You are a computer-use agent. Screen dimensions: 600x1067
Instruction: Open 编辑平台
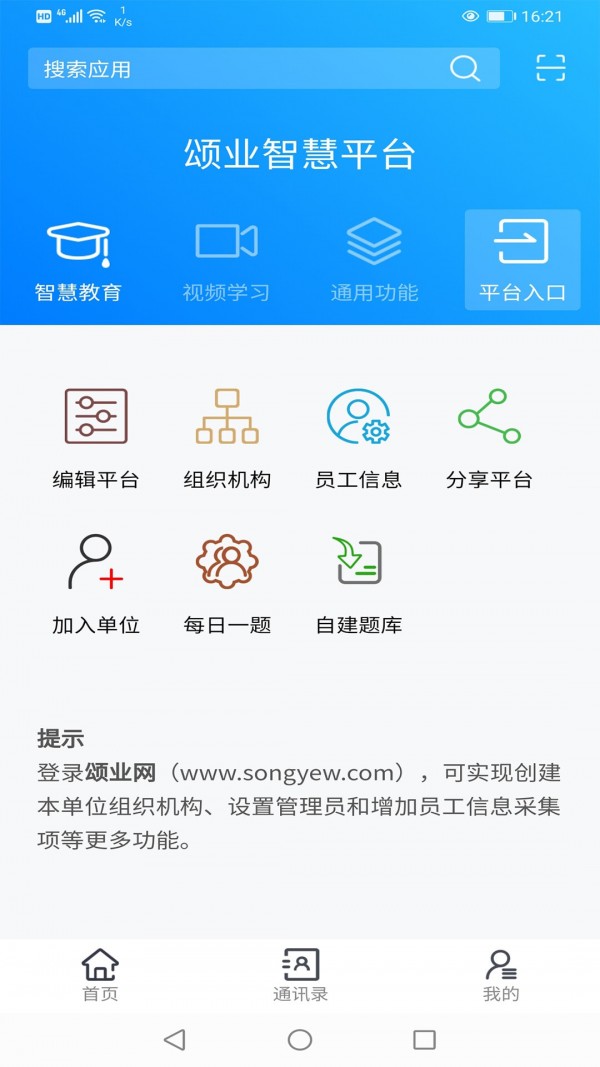pos(96,437)
